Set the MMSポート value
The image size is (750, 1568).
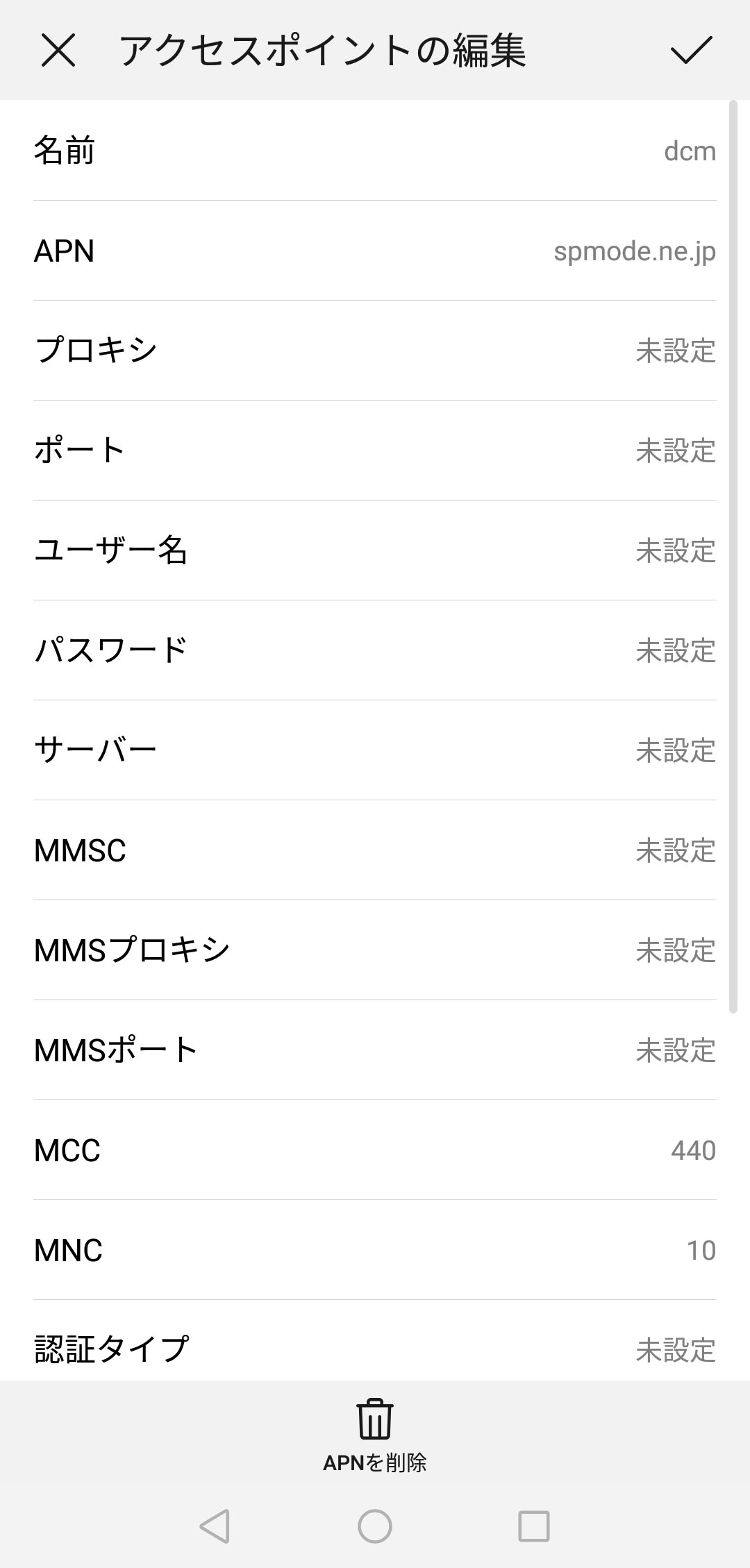[375, 1050]
